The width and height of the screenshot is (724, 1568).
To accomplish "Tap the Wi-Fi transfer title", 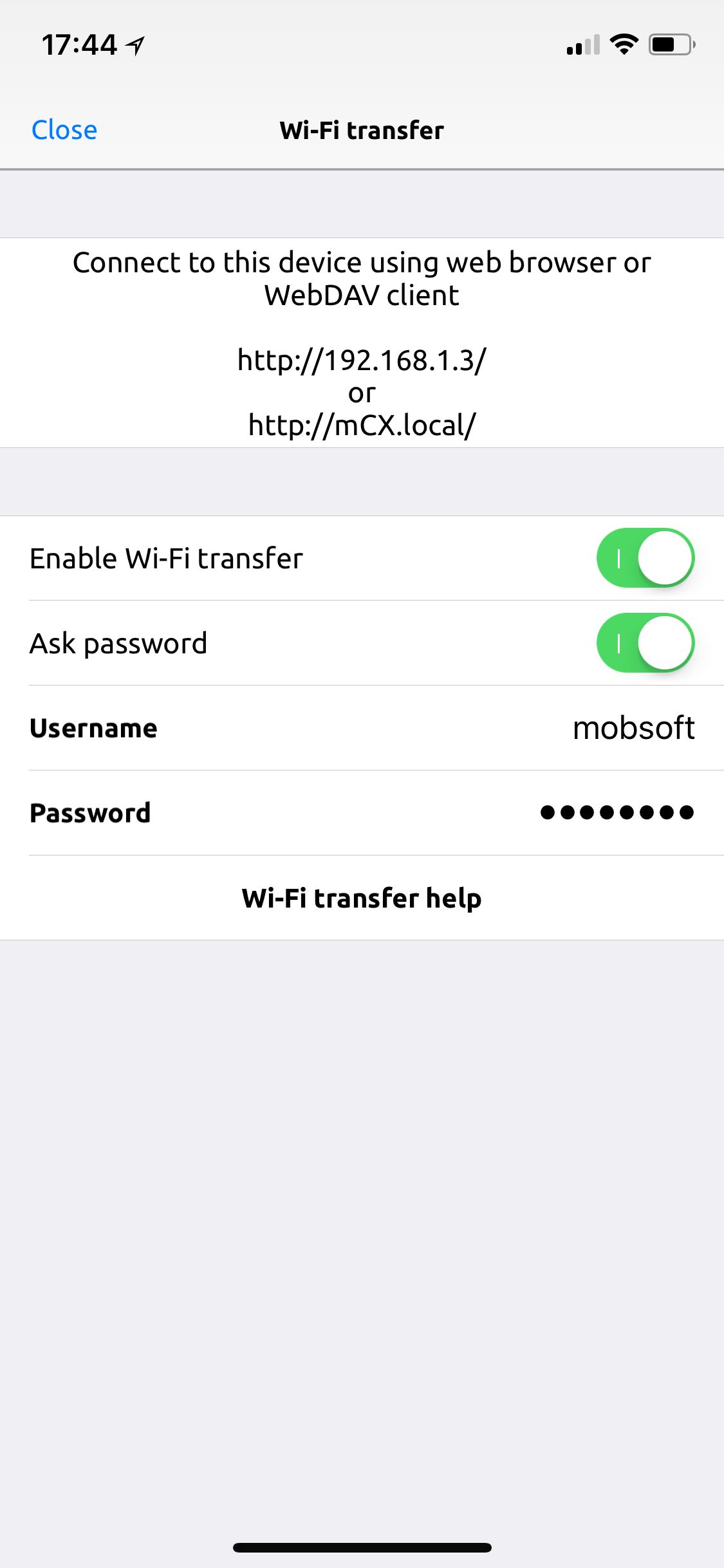I will click(x=362, y=130).
